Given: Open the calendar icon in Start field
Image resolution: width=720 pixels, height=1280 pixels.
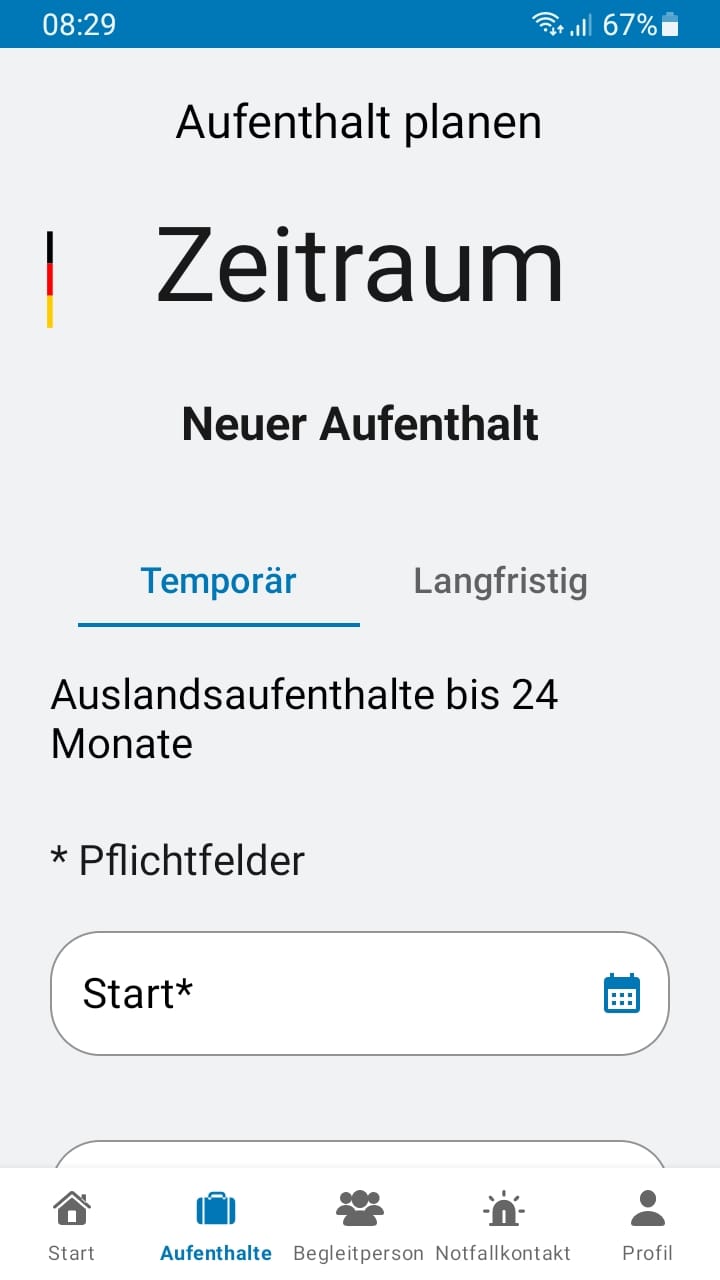Looking at the screenshot, I should (621, 993).
